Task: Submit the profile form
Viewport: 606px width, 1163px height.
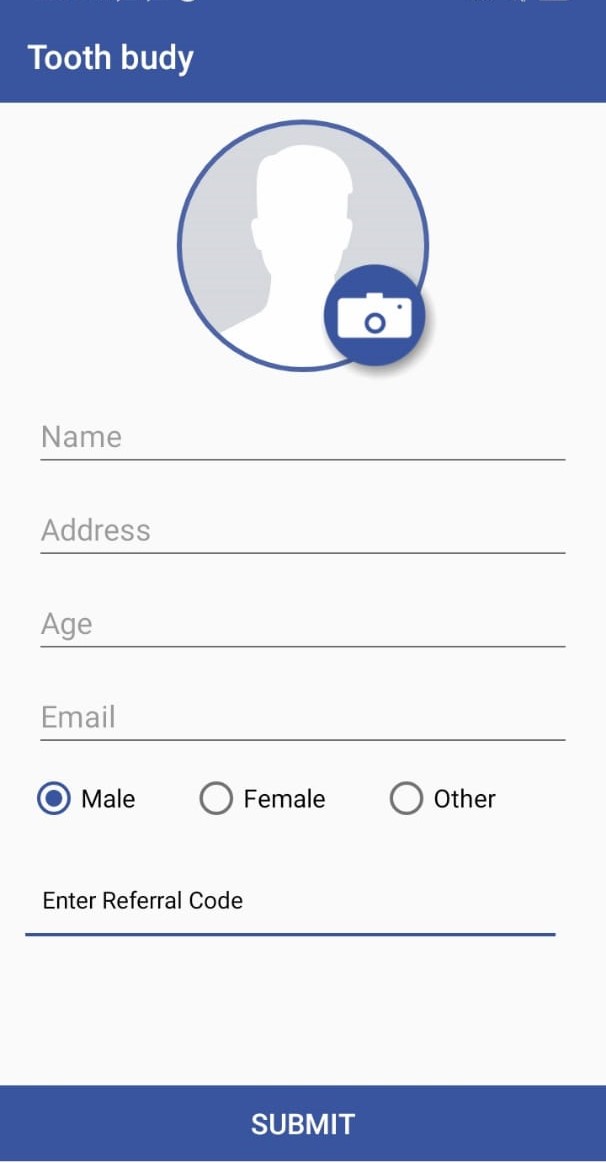Action: coord(303,1124)
